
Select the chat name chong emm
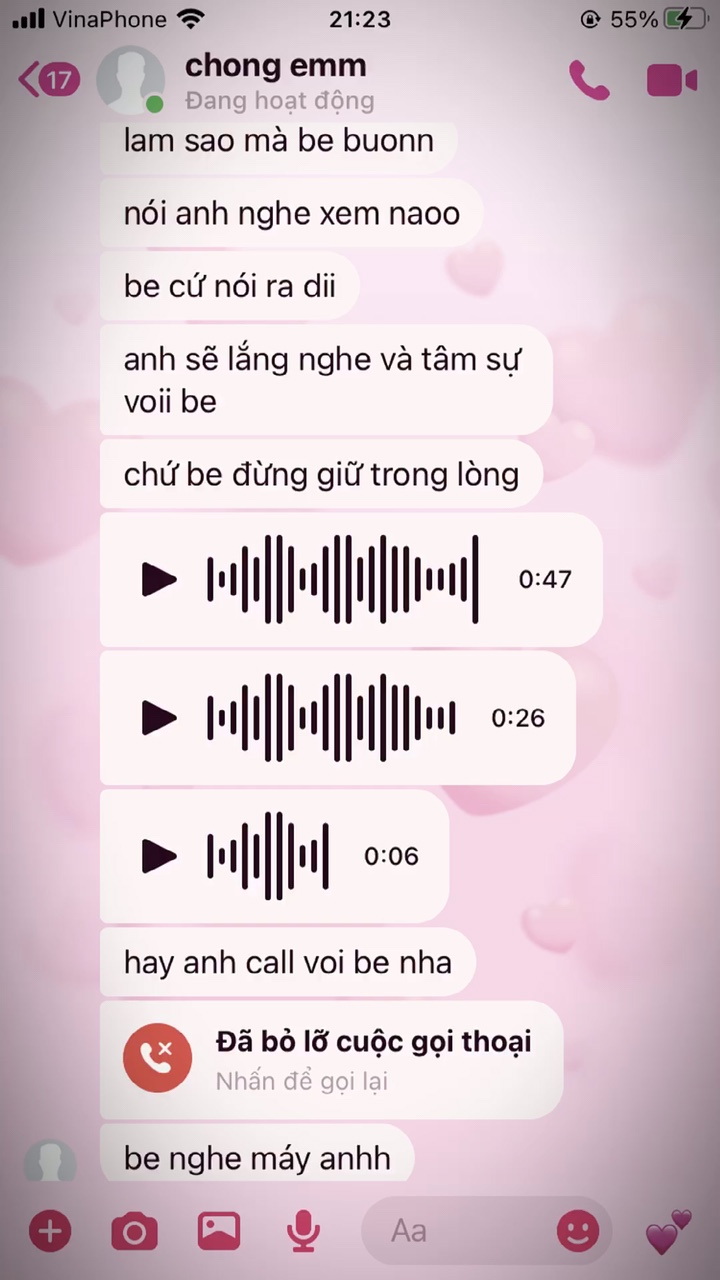click(275, 66)
